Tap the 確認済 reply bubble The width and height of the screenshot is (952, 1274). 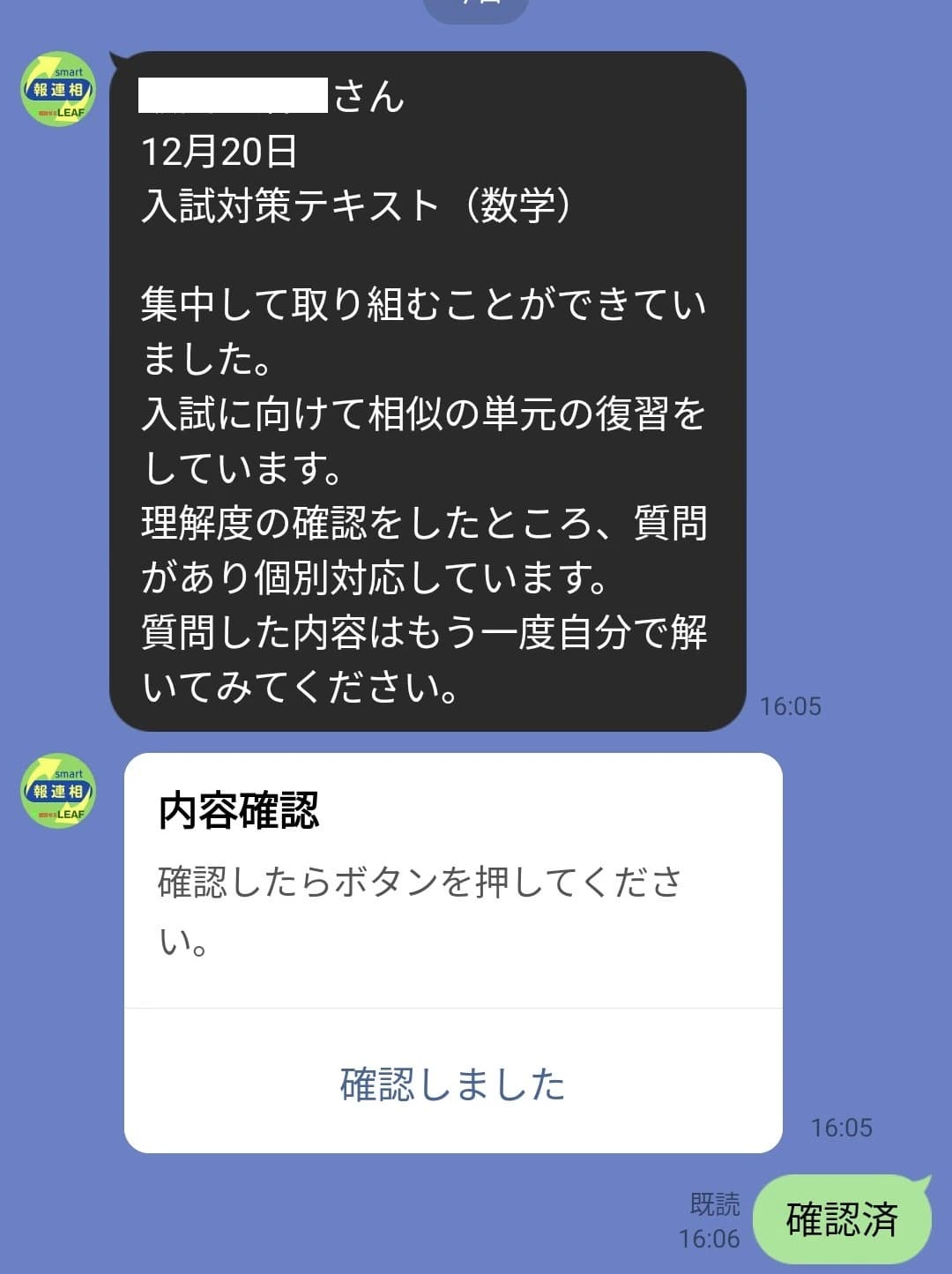844,1218
